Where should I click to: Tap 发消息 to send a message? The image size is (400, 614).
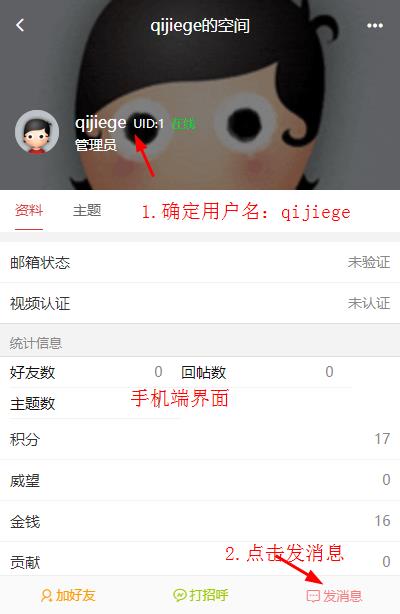pos(334,596)
